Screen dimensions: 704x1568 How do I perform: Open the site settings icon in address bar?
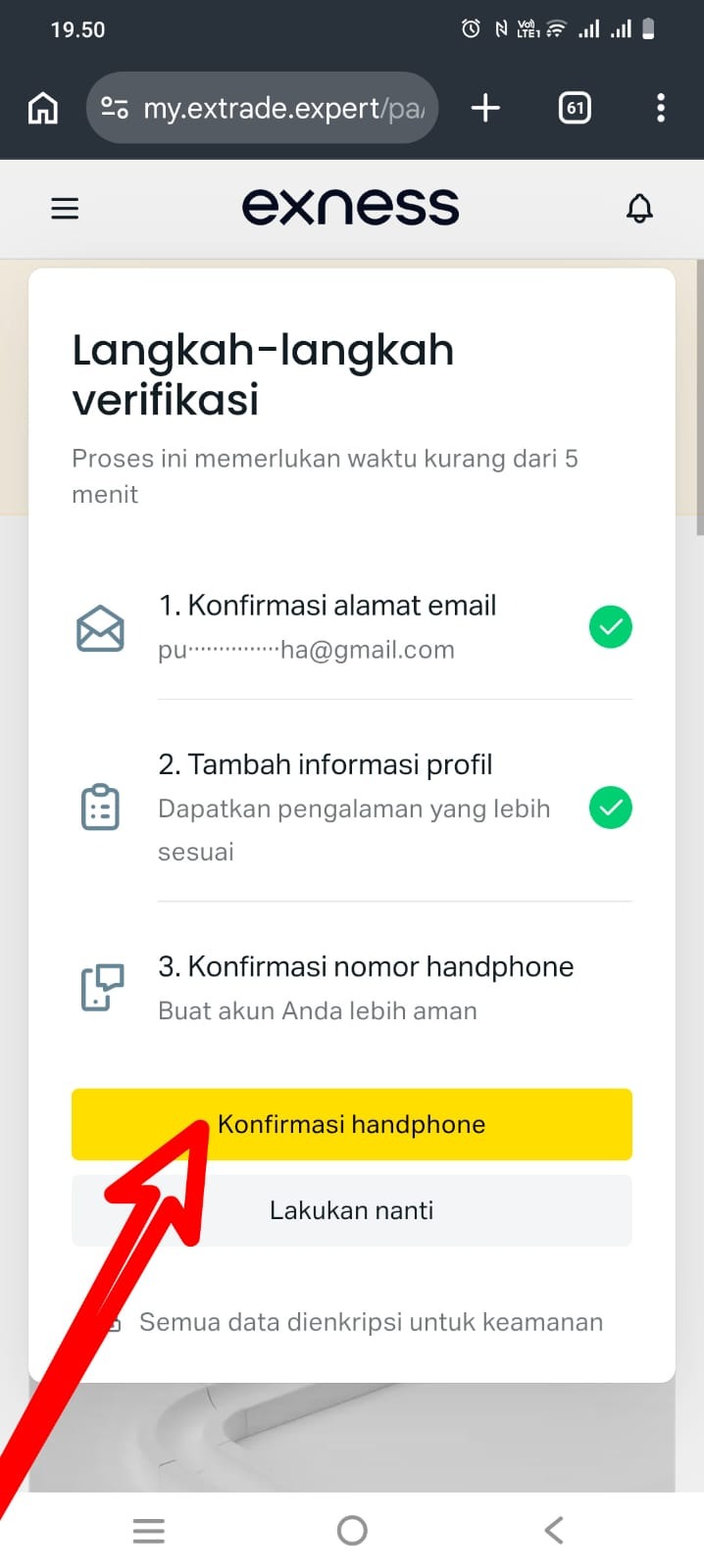pyautogui.click(x=115, y=108)
